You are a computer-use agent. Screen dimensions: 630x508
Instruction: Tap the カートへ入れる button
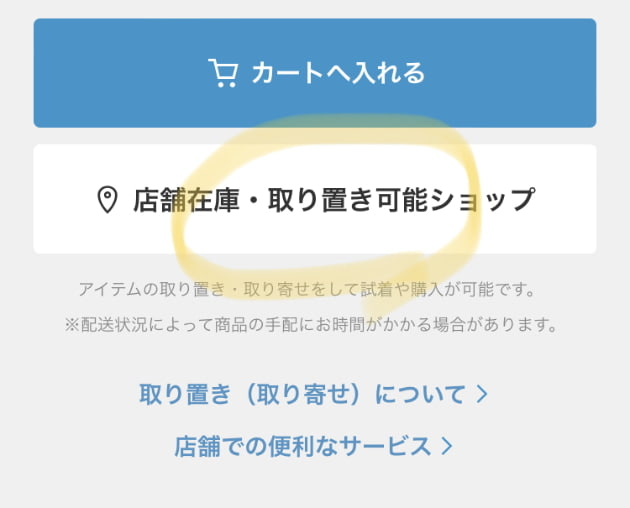pyautogui.click(x=315, y=73)
